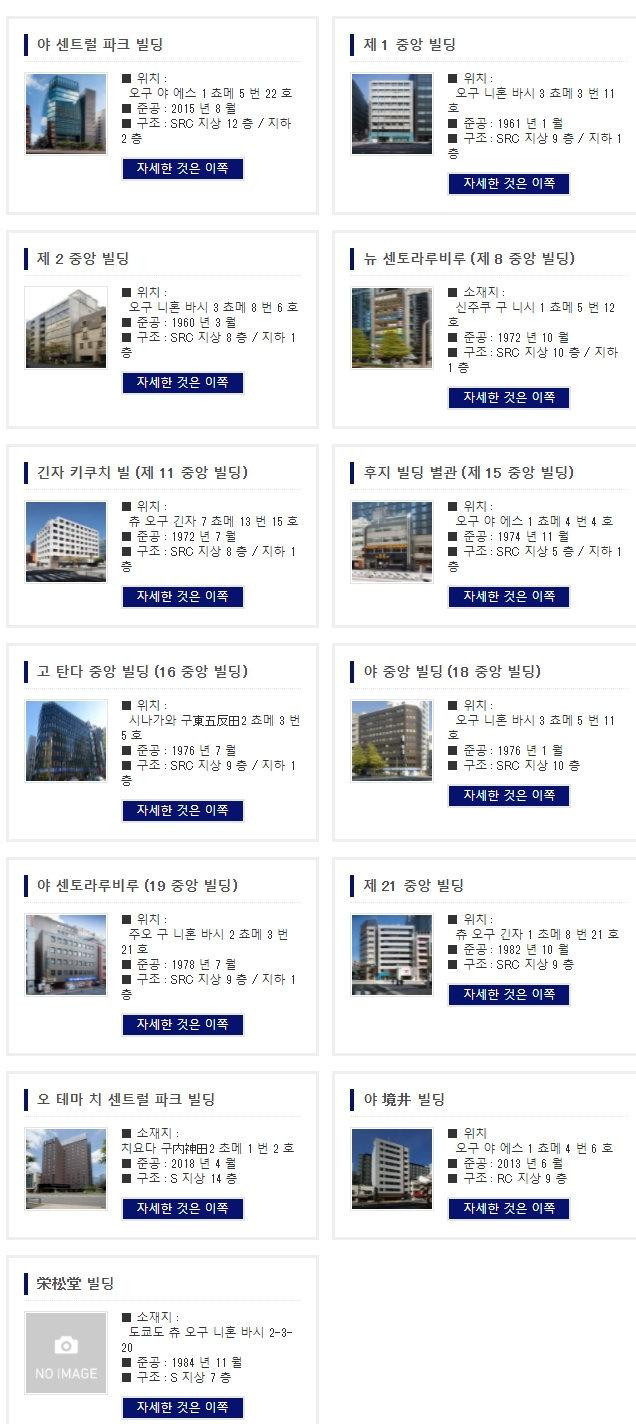Viewport: 636px width, 1424px height.
Task: See more about 긴자 키쿠치 빌 (제 11 중앙 빌딩)
Action: (183, 596)
